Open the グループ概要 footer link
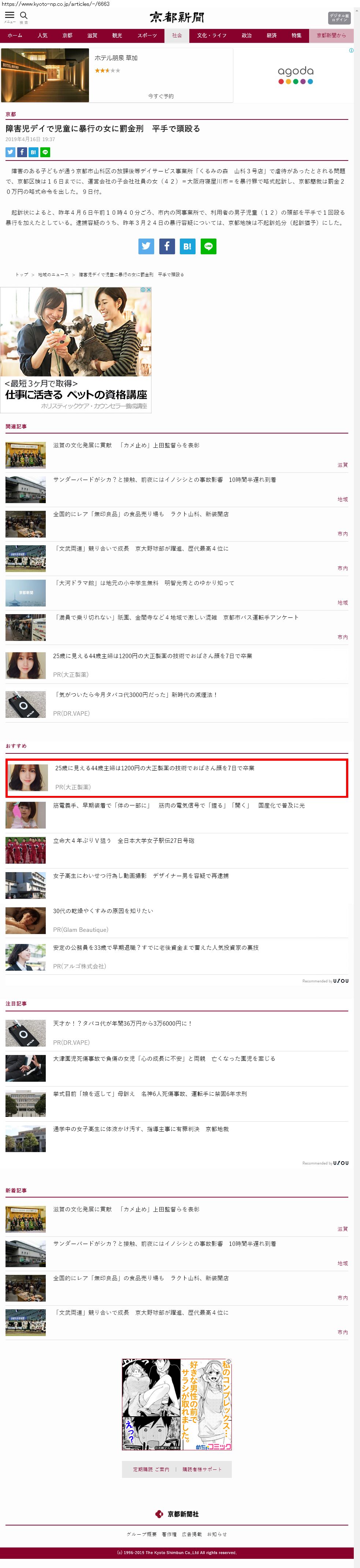Screen dimensions: 360x1568 point(141,1534)
